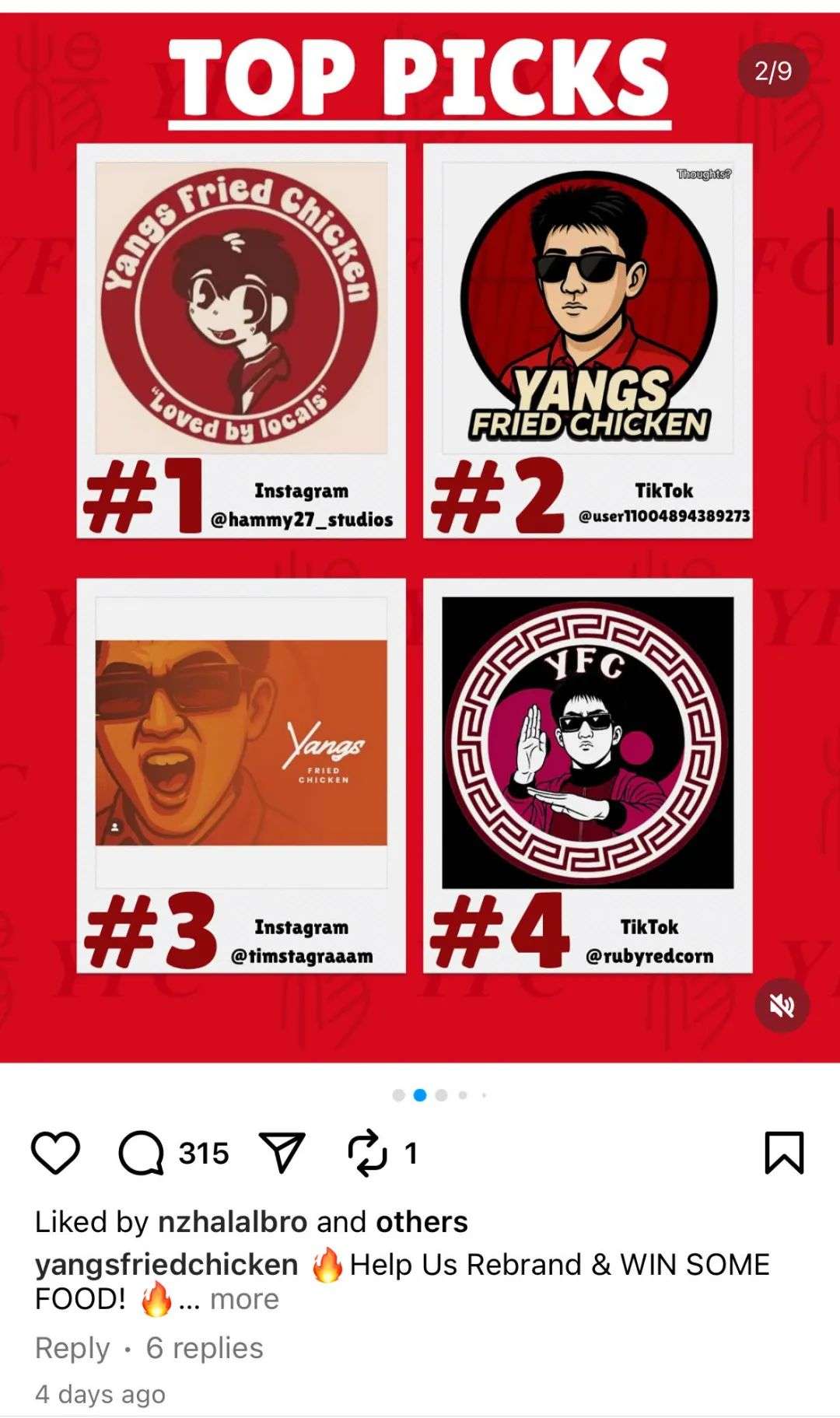This screenshot has height=1418, width=840.
Task: Open nzhalalbro's profile from likes
Action: pos(233,1222)
